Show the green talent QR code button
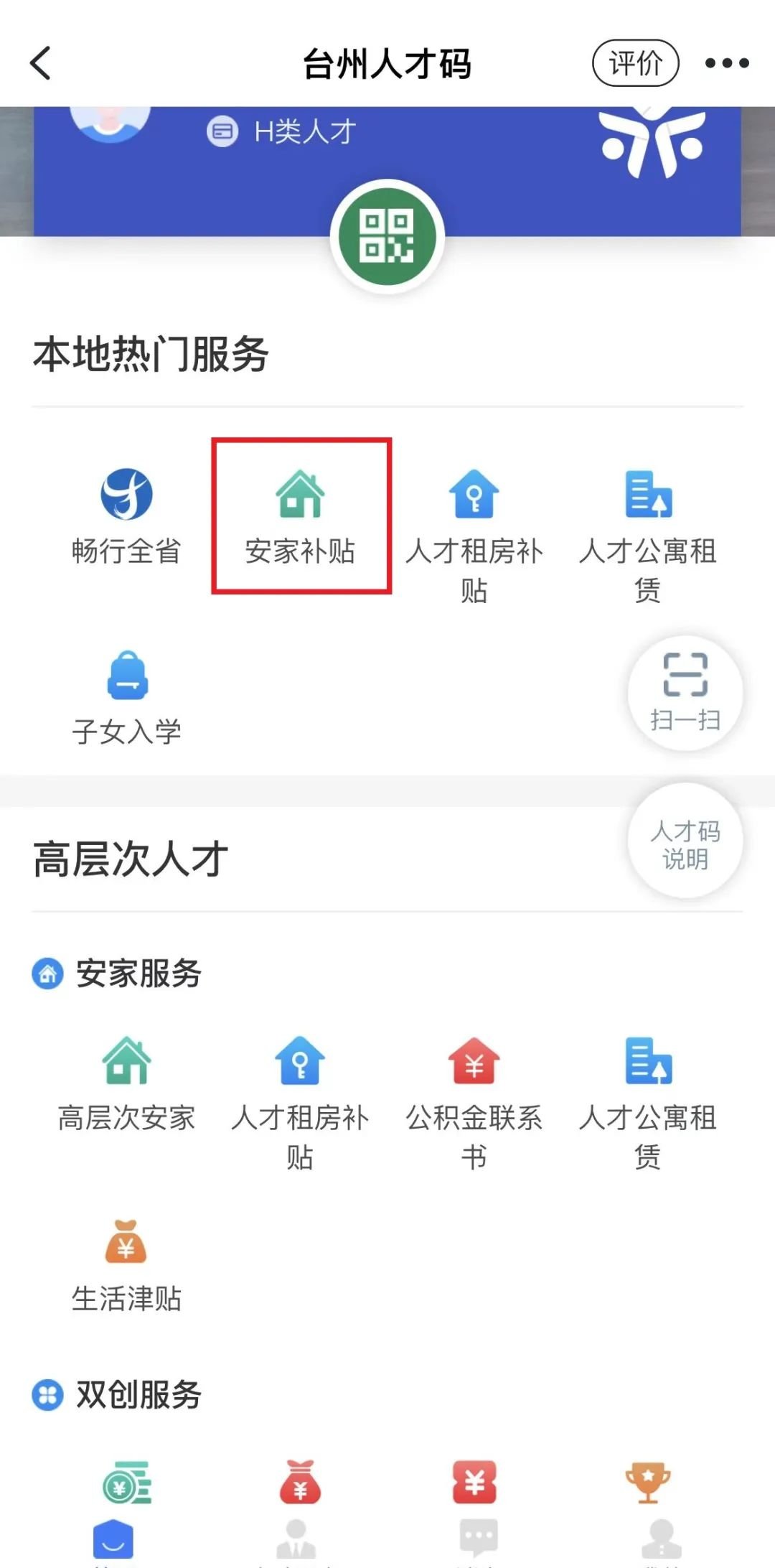The width and height of the screenshot is (775, 1568). tap(387, 236)
